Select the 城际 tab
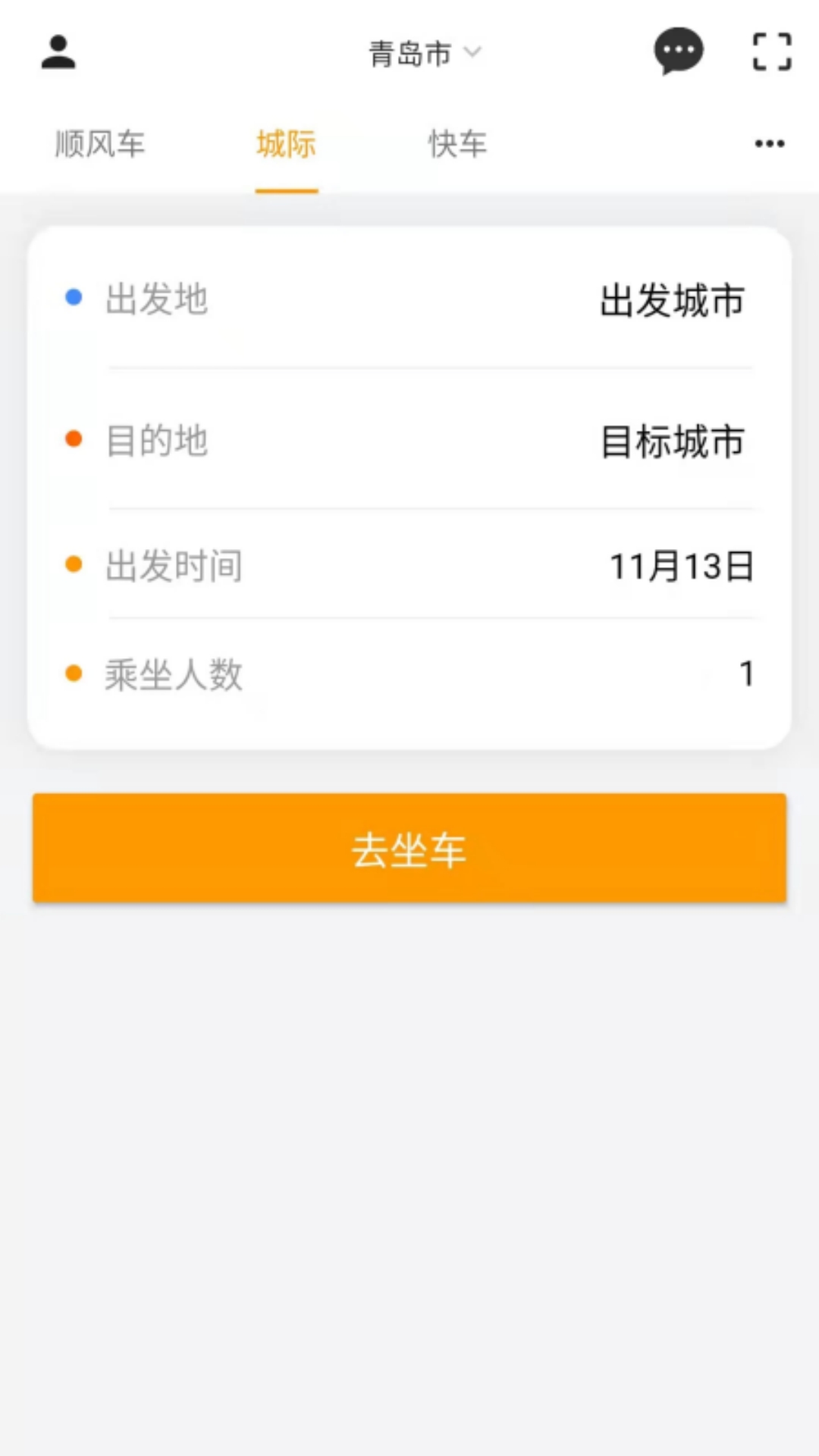Screen dimensions: 819x1456 point(286,144)
